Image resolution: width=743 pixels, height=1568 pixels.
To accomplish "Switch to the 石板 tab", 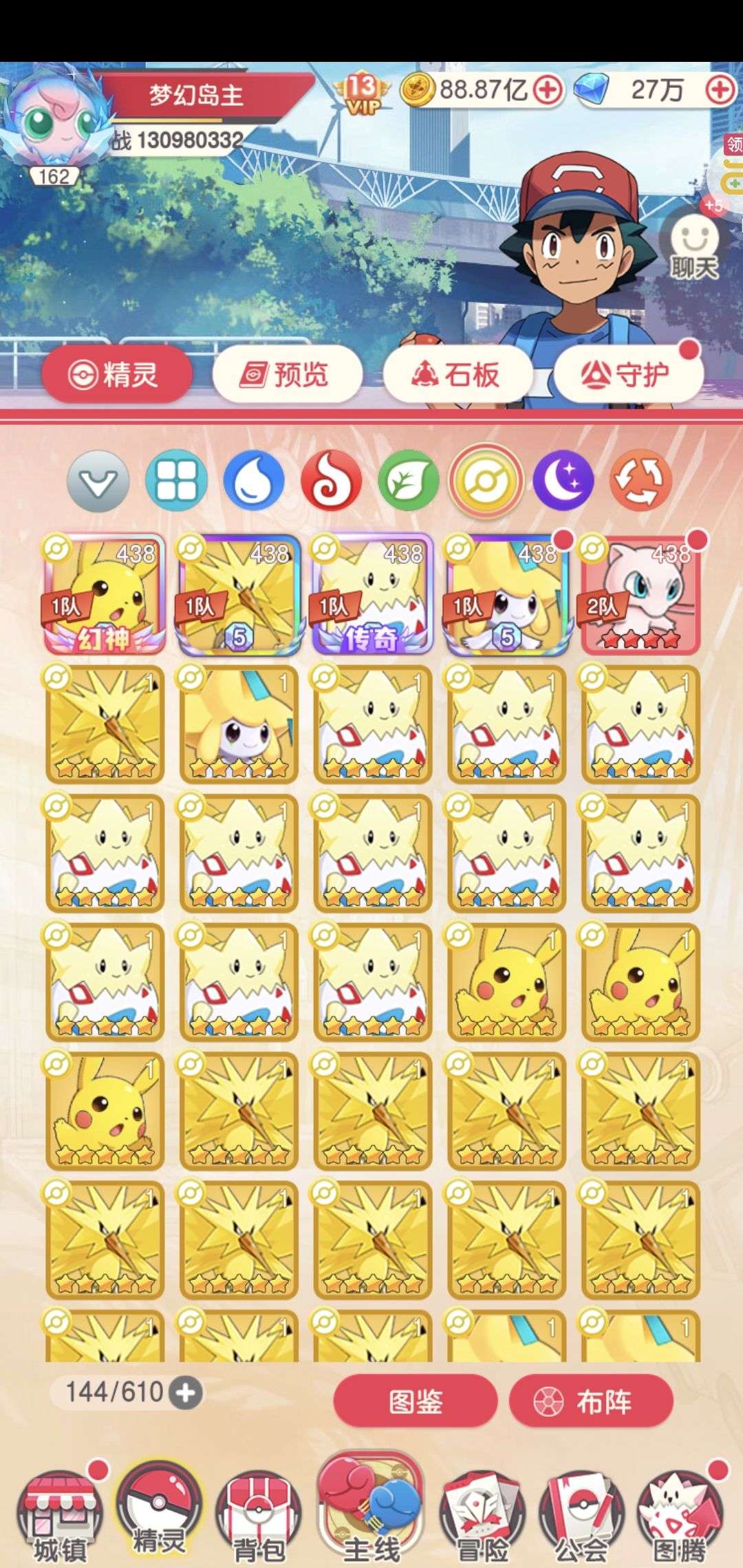I will pyautogui.click(x=457, y=375).
